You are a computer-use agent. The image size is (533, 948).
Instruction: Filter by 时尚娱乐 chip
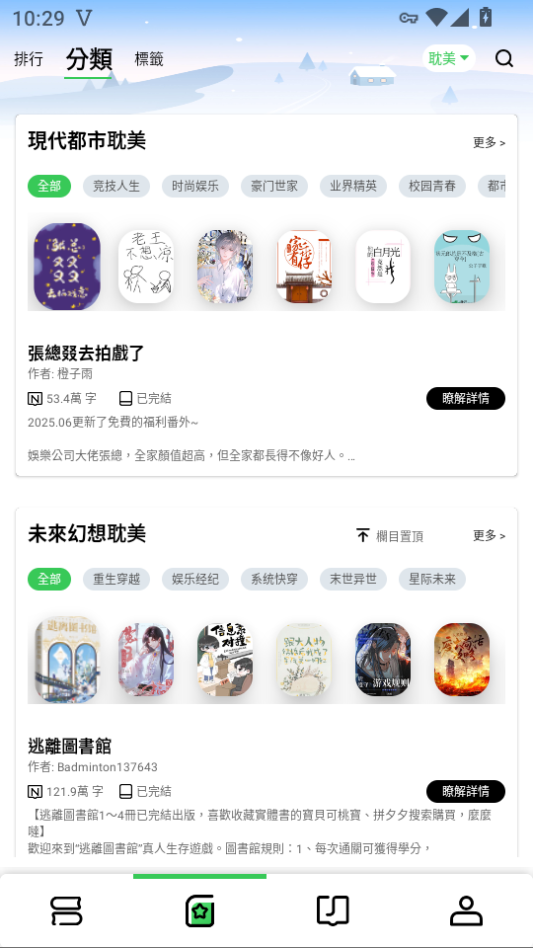pos(195,186)
